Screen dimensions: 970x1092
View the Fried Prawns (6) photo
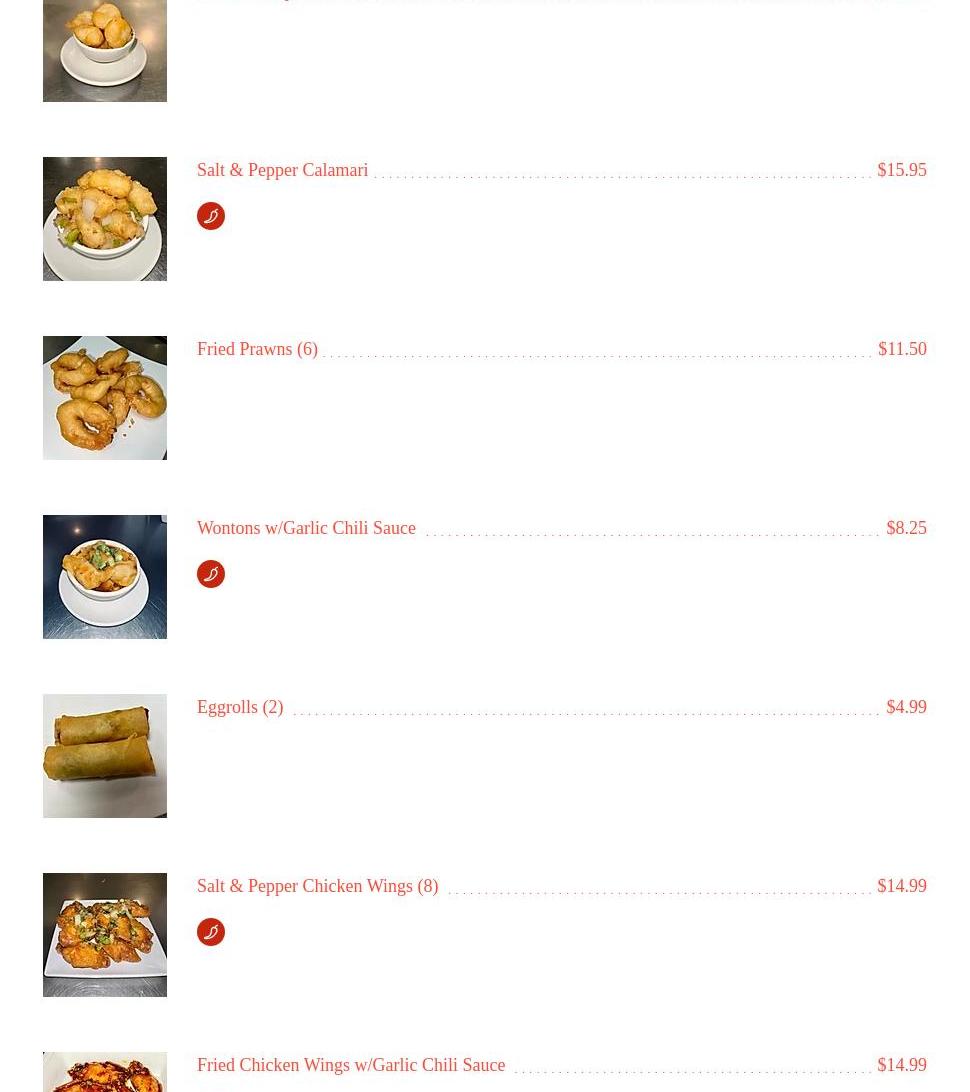(105, 398)
